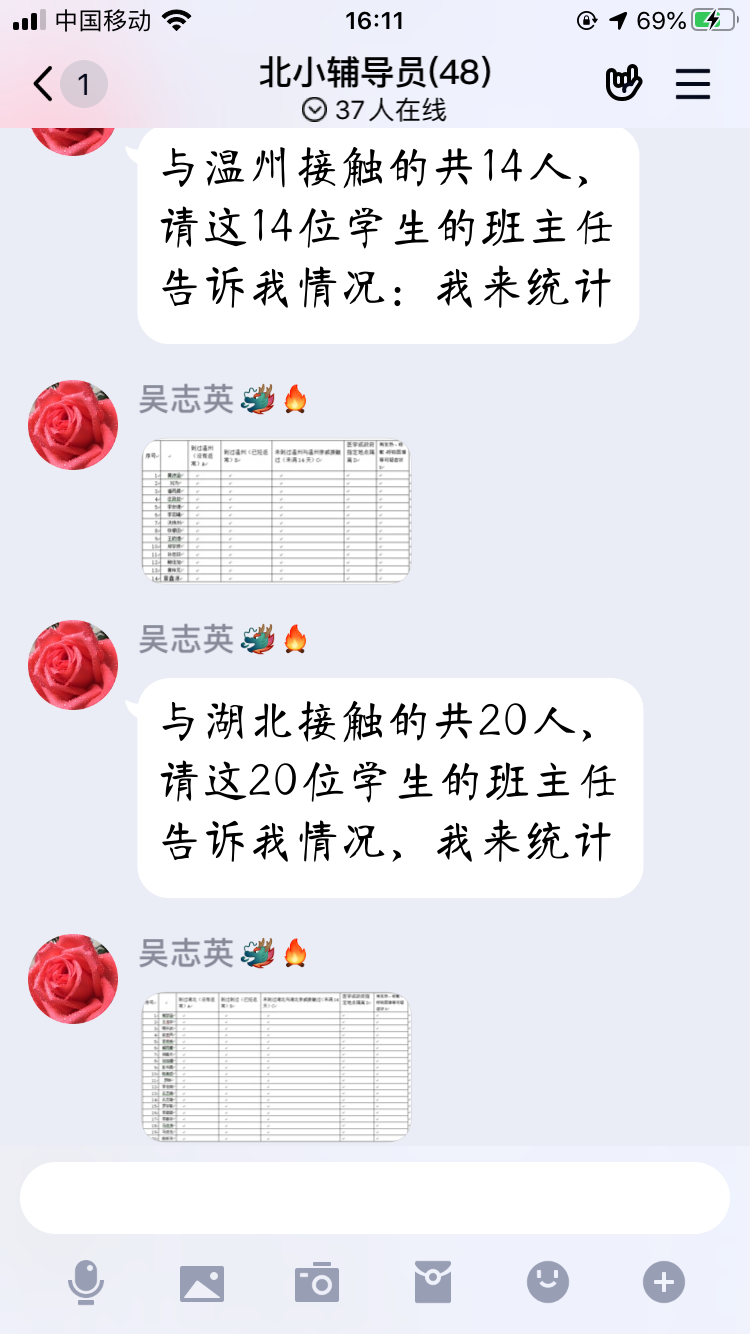Image resolution: width=750 pixels, height=1334 pixels.
Task: Expand the 37人在线 online members indicator
Action: tap(374, 110)
